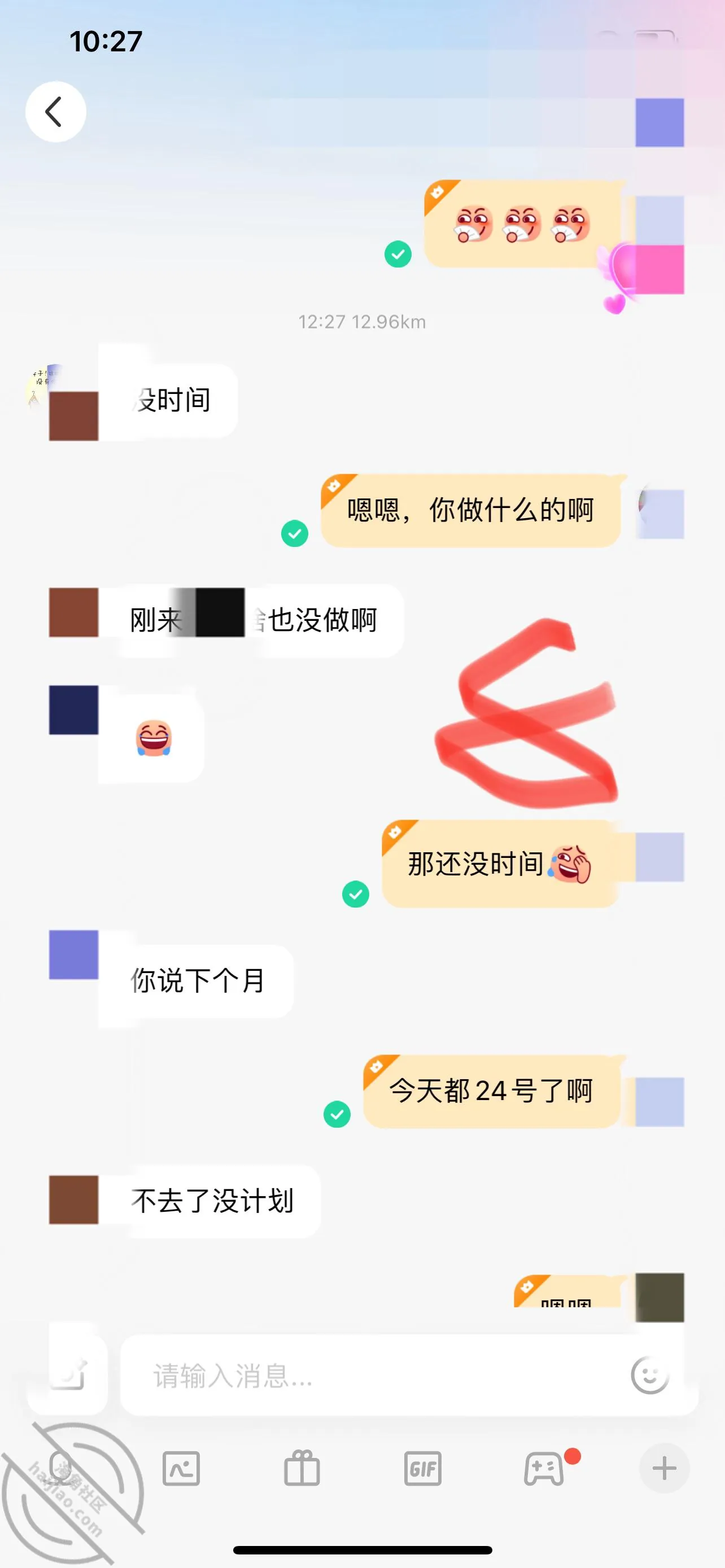Open the image picker icon
This screenshot has height=1568, width=725.
click(x=181, y=1469)
